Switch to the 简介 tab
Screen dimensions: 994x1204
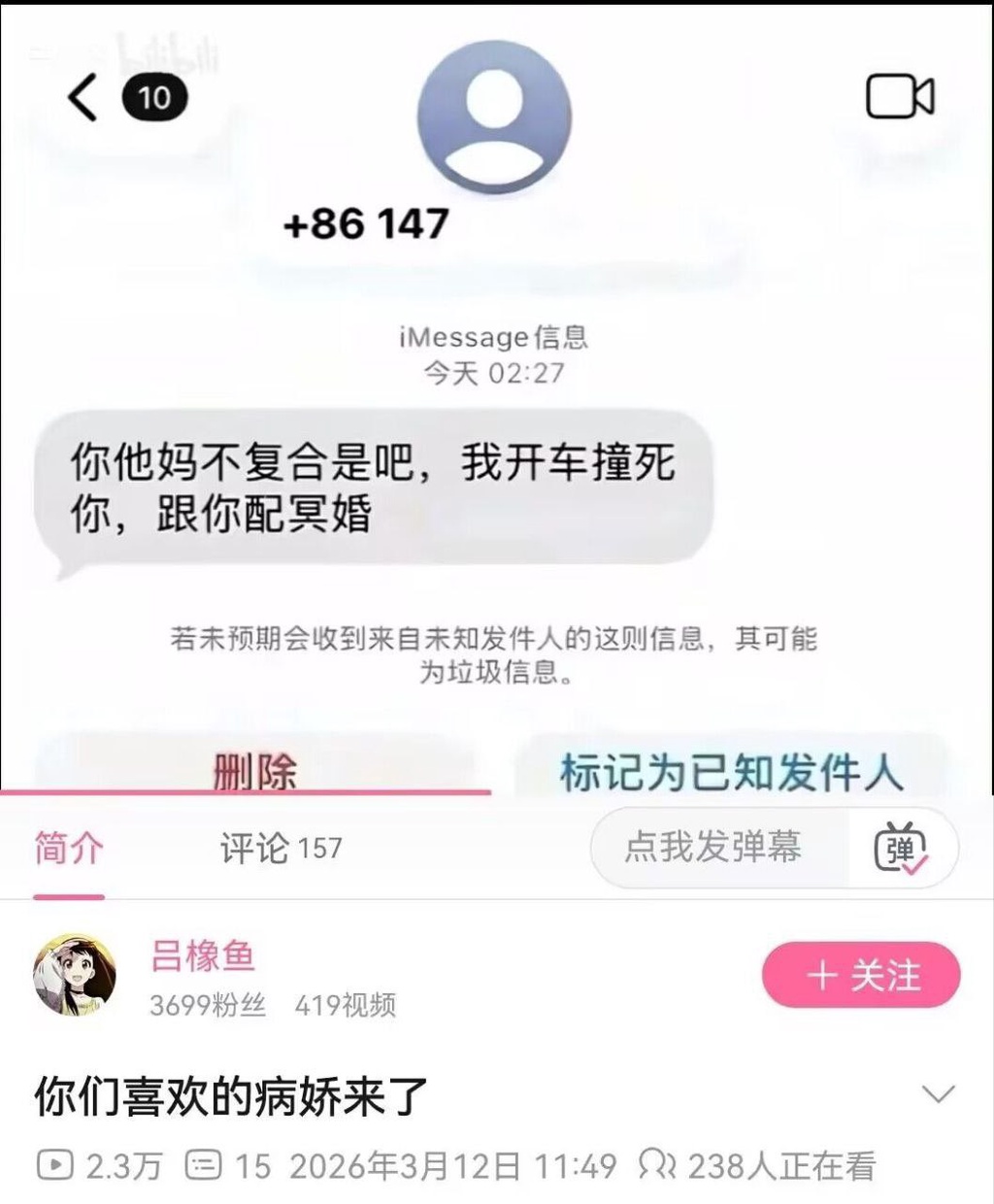pos(69,849)
